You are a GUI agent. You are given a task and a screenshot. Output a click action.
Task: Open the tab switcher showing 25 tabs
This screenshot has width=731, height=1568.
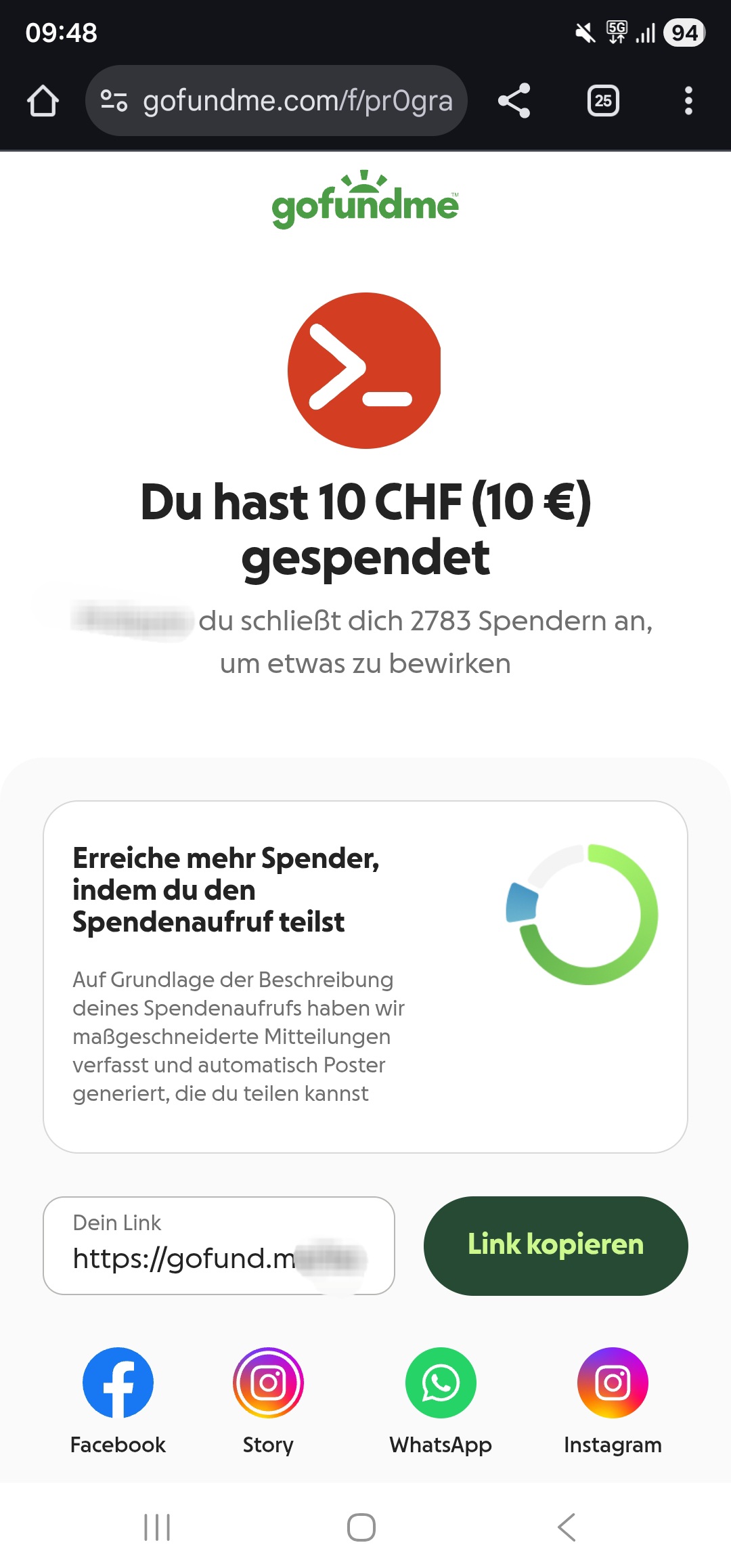point(602,101)
